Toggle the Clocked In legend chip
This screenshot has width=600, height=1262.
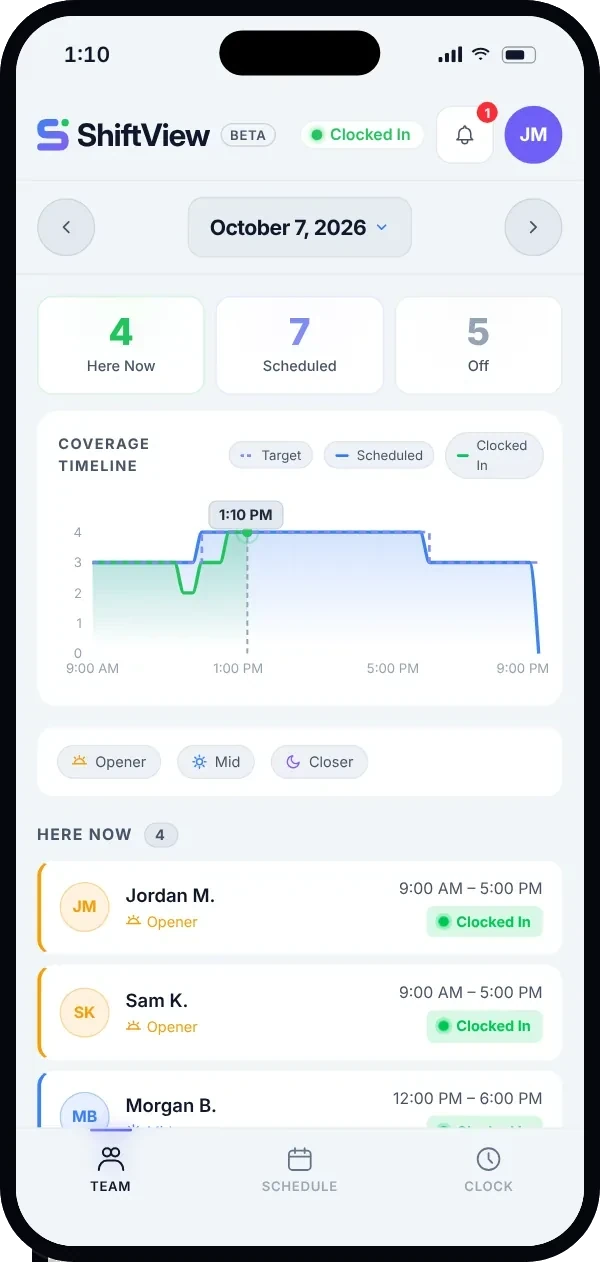coord(494,455)
